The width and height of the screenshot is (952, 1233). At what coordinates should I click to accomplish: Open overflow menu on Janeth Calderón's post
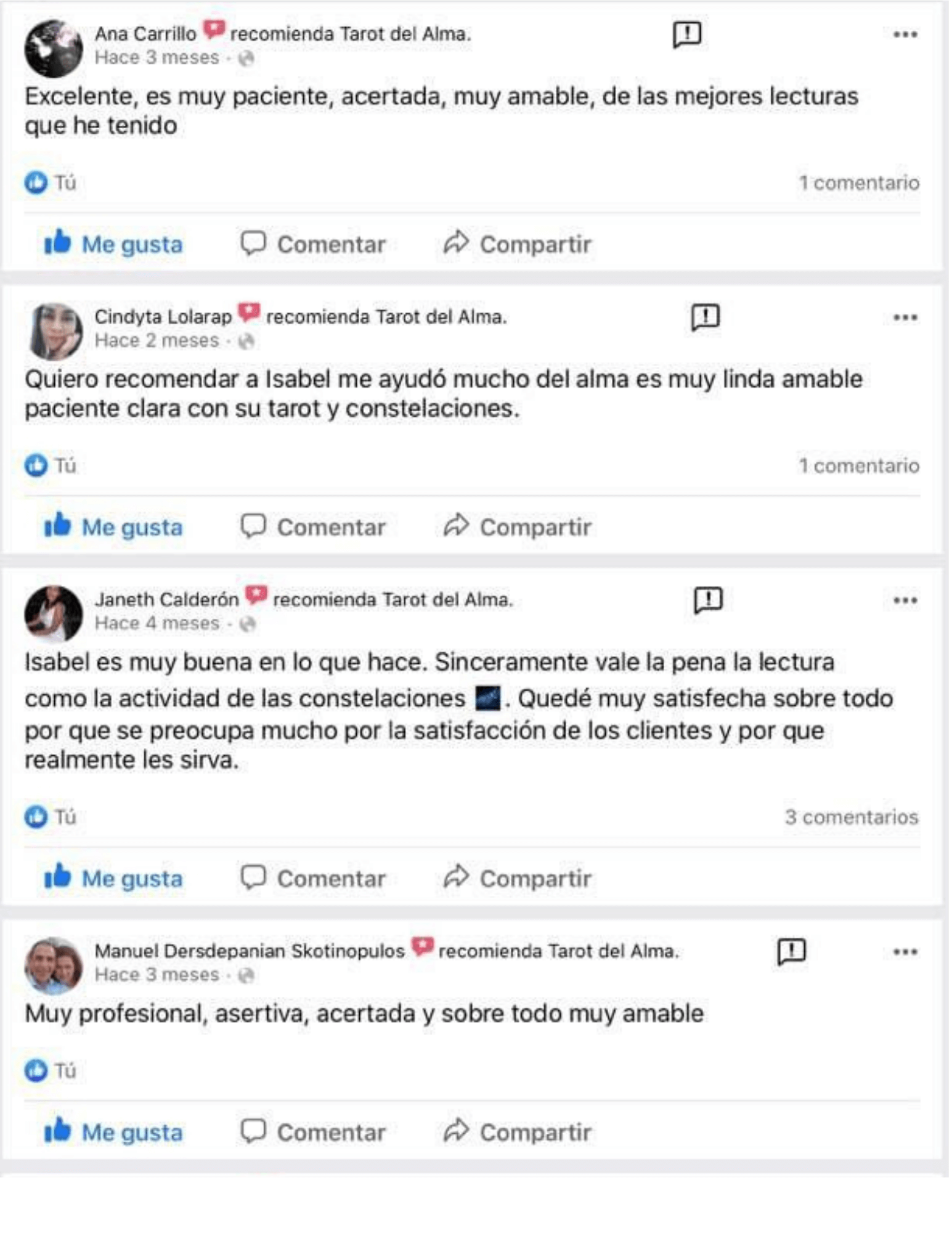[x=905, y=600]
